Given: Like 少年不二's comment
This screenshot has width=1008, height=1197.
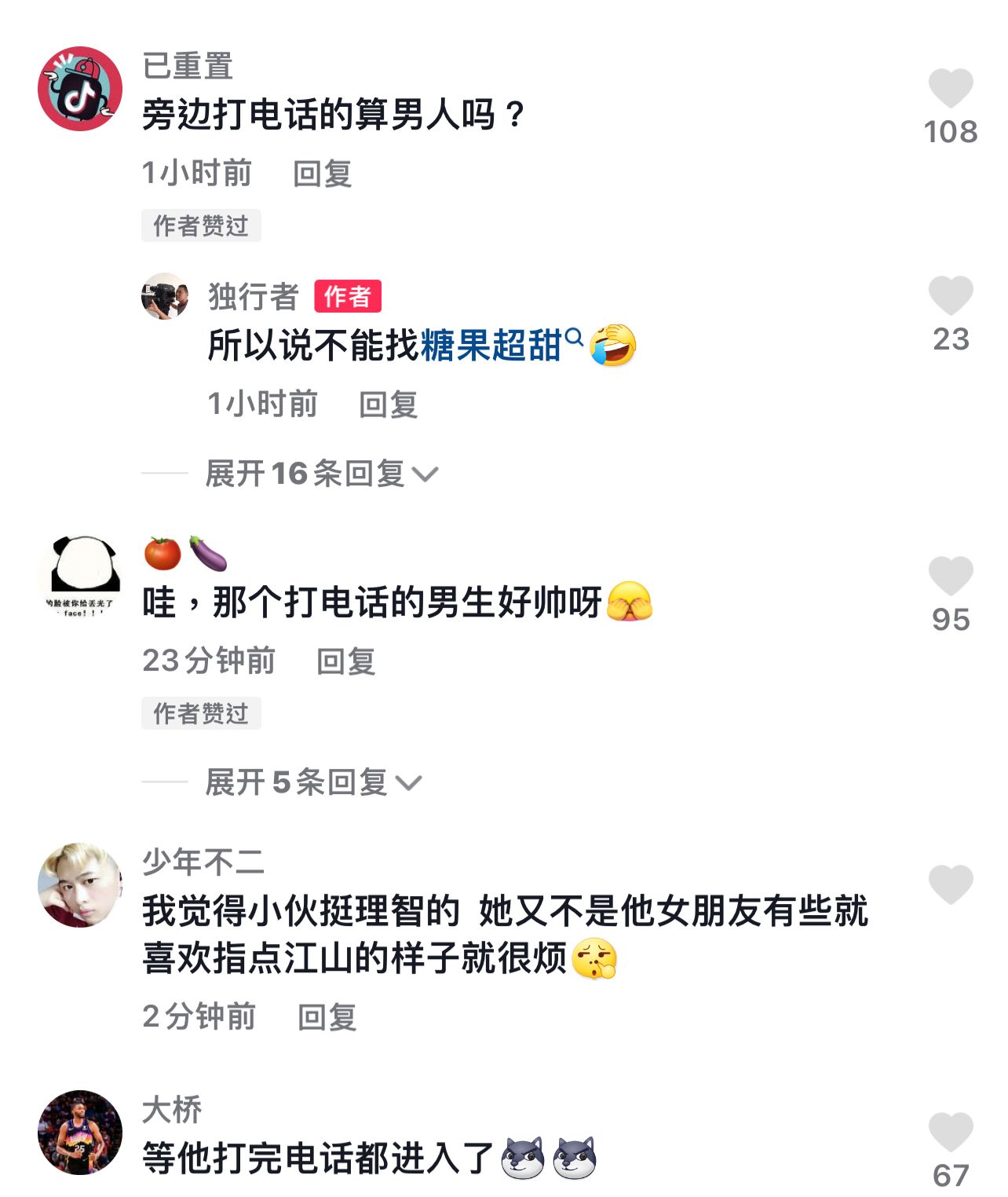Looking at the screenshot, I should coord(950,885).
